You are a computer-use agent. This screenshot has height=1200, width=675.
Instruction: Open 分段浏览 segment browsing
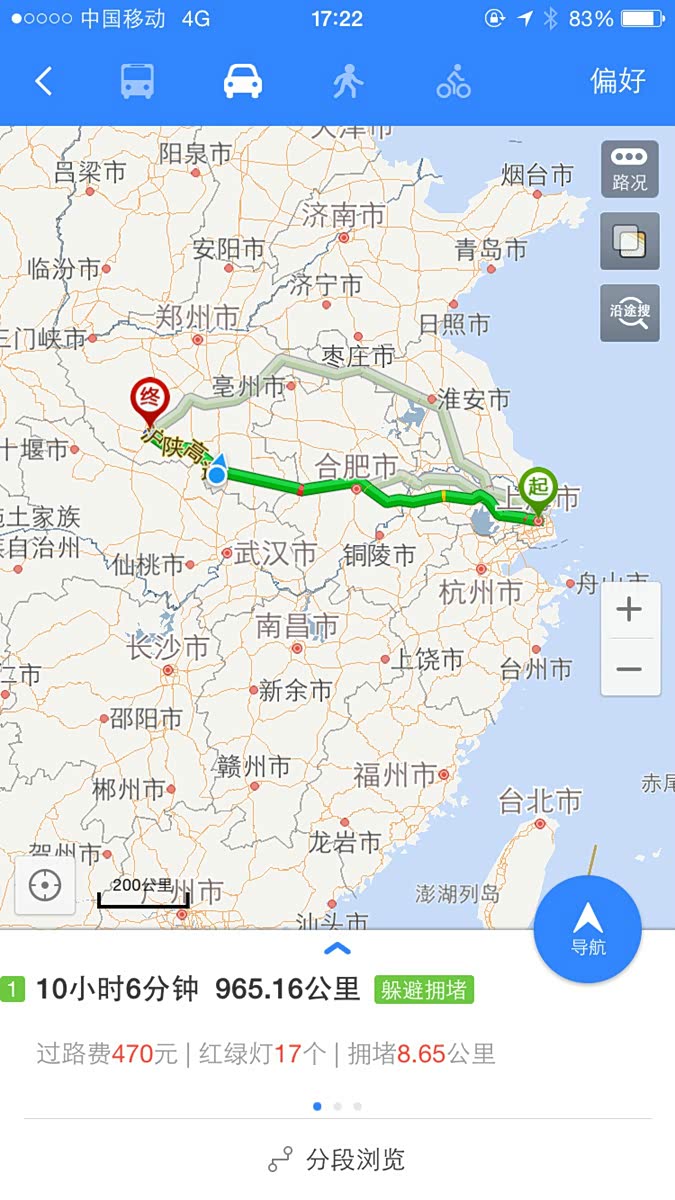[337, 1160]
